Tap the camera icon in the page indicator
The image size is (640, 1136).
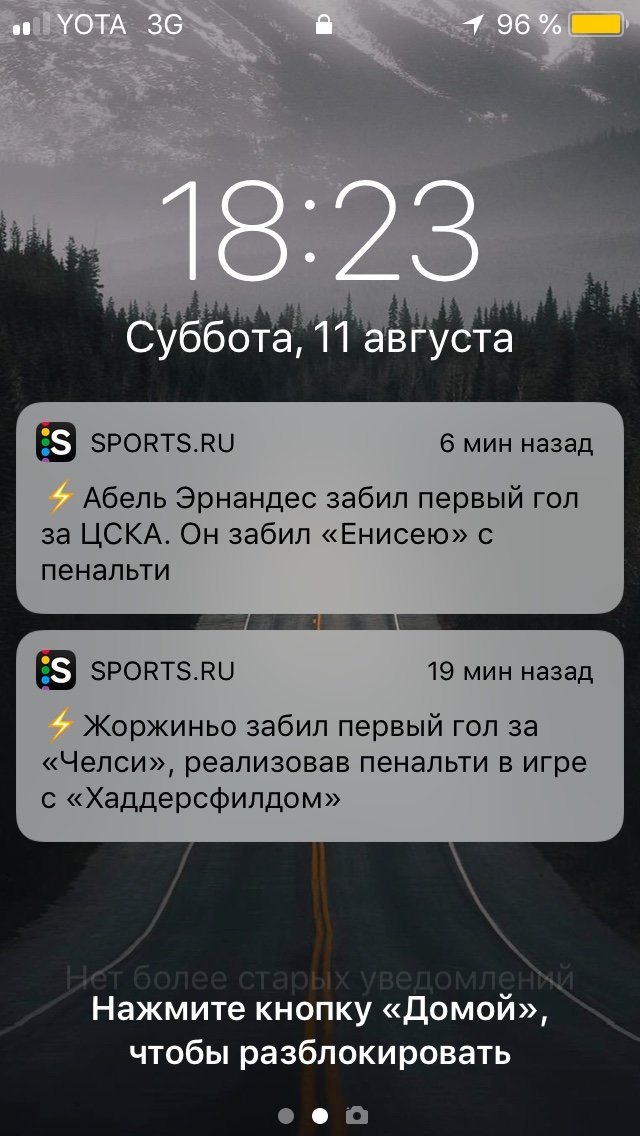pos(355,1115)
